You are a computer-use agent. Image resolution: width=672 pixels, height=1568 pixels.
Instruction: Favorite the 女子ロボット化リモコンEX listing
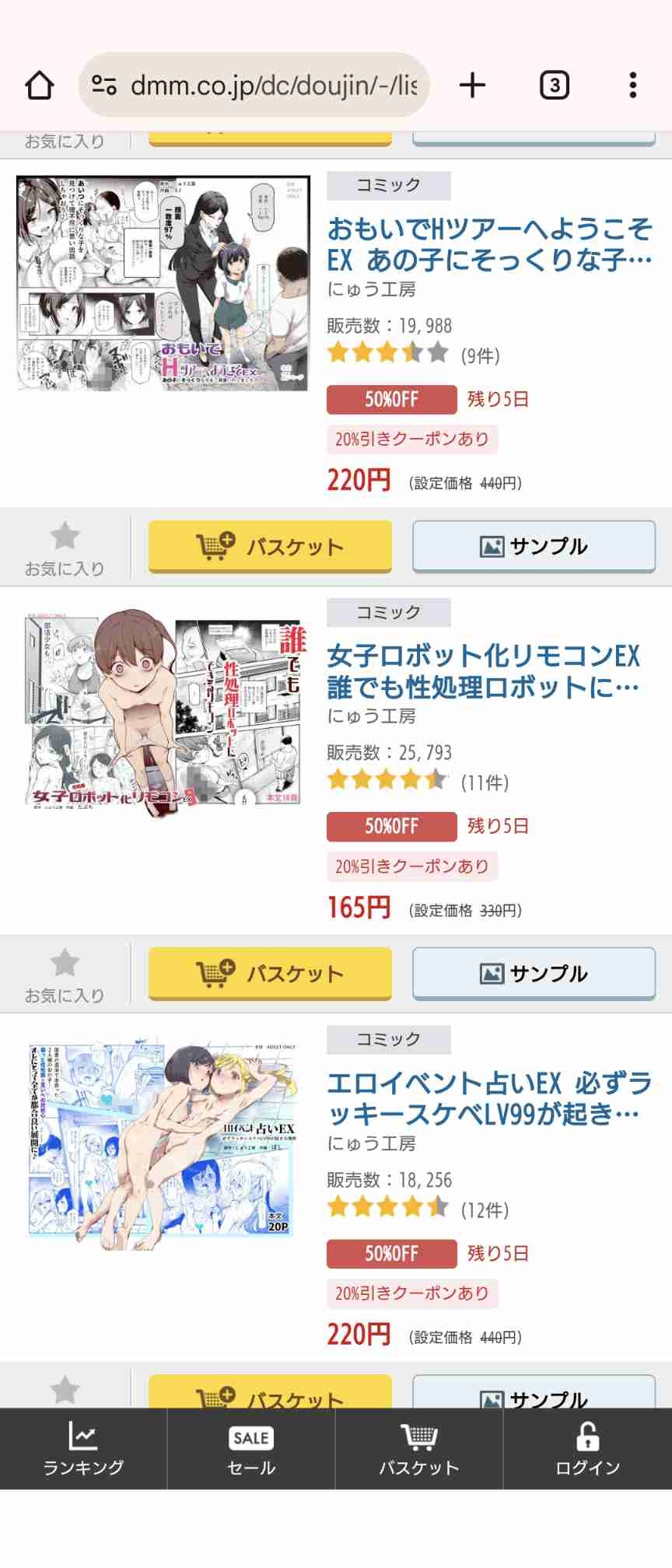coord(65,975)
